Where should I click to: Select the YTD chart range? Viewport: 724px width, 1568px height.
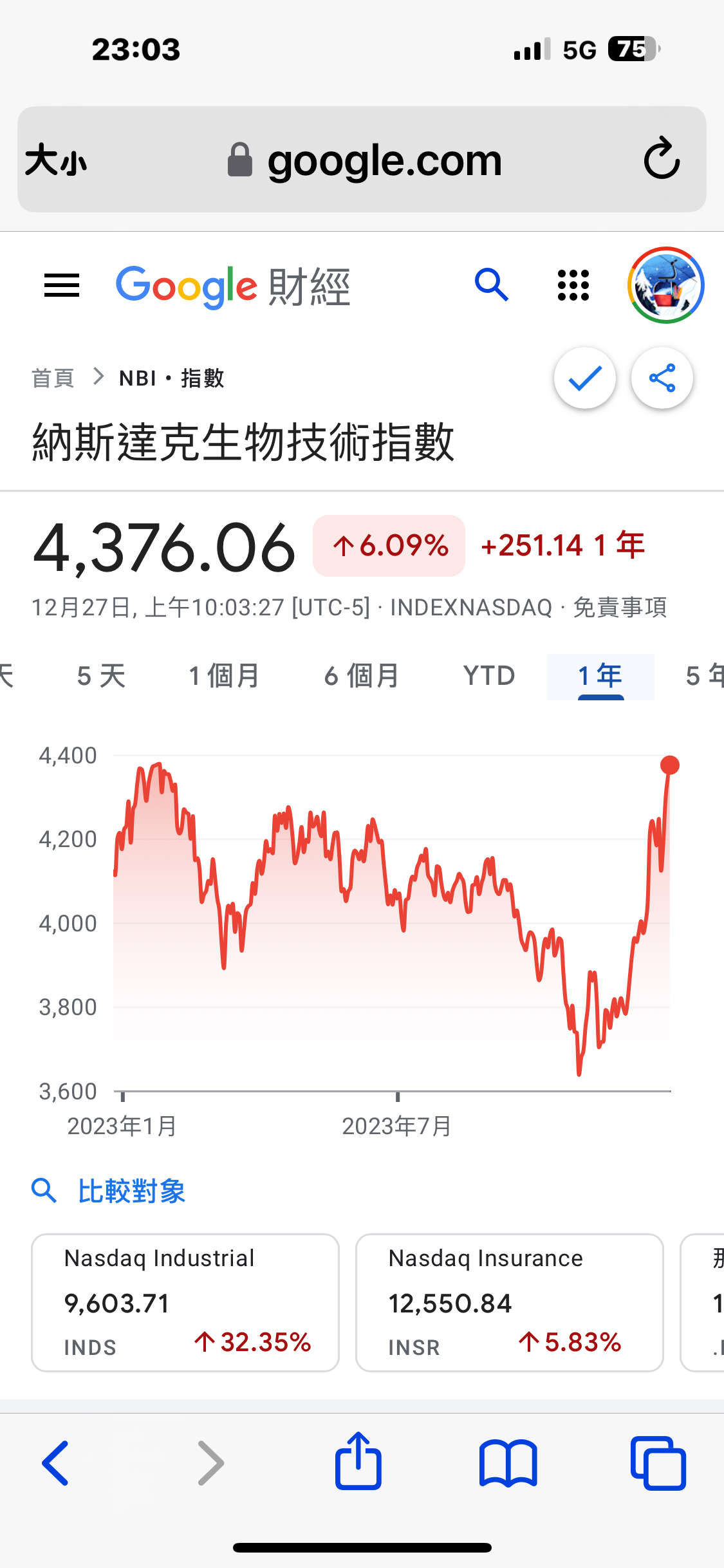489,676
